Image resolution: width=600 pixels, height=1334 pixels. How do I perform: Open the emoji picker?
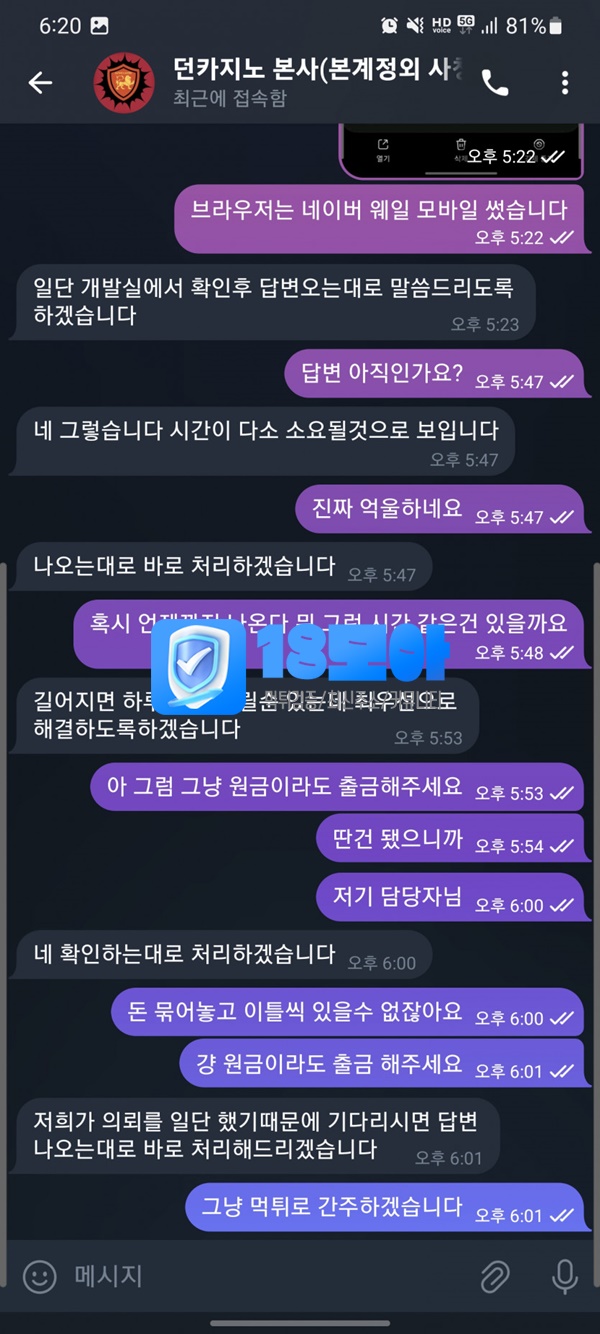[40, 1275]
